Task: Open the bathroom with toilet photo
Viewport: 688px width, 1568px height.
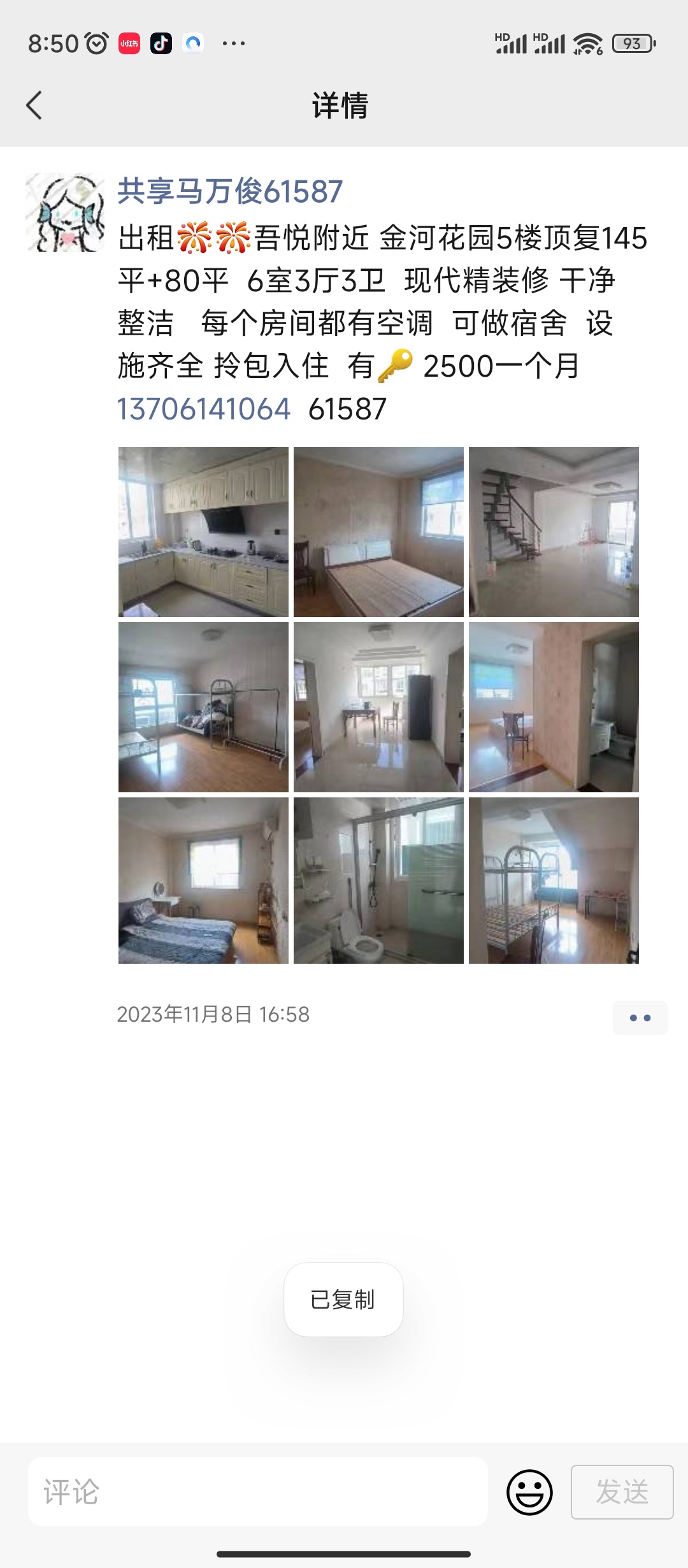Action: (x=378, y=880)
